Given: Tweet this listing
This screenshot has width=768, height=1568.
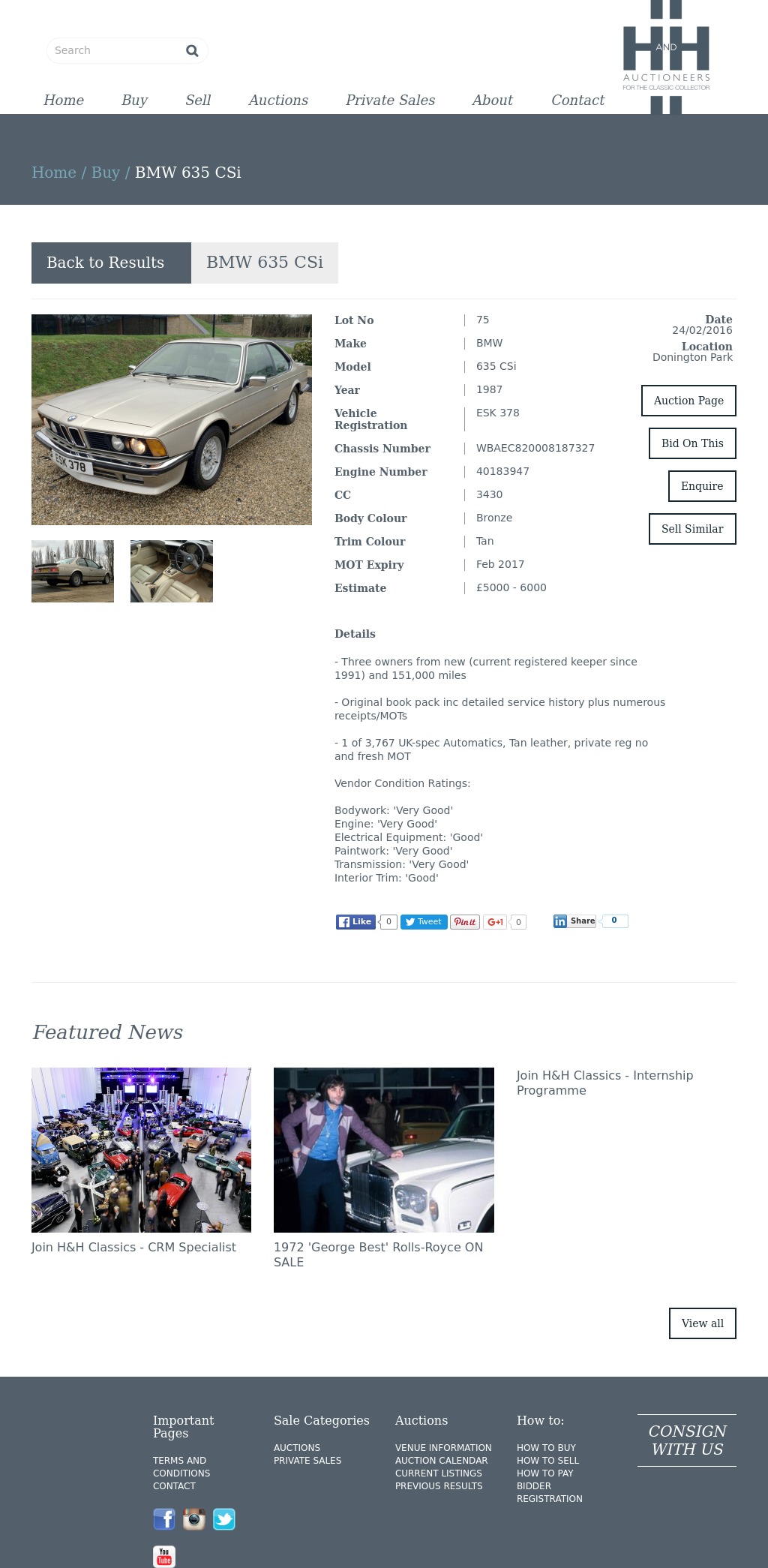Looking at the screenshot, I should point(424,922).
